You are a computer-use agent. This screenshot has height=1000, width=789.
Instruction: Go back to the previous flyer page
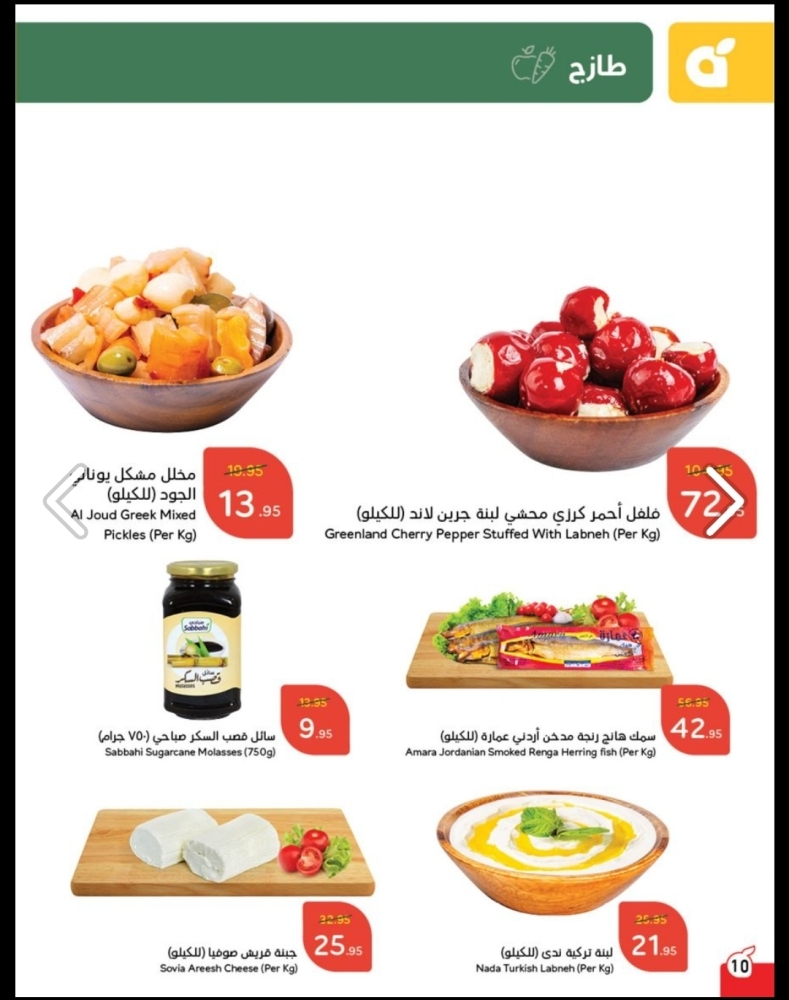(x=66, y=499)
